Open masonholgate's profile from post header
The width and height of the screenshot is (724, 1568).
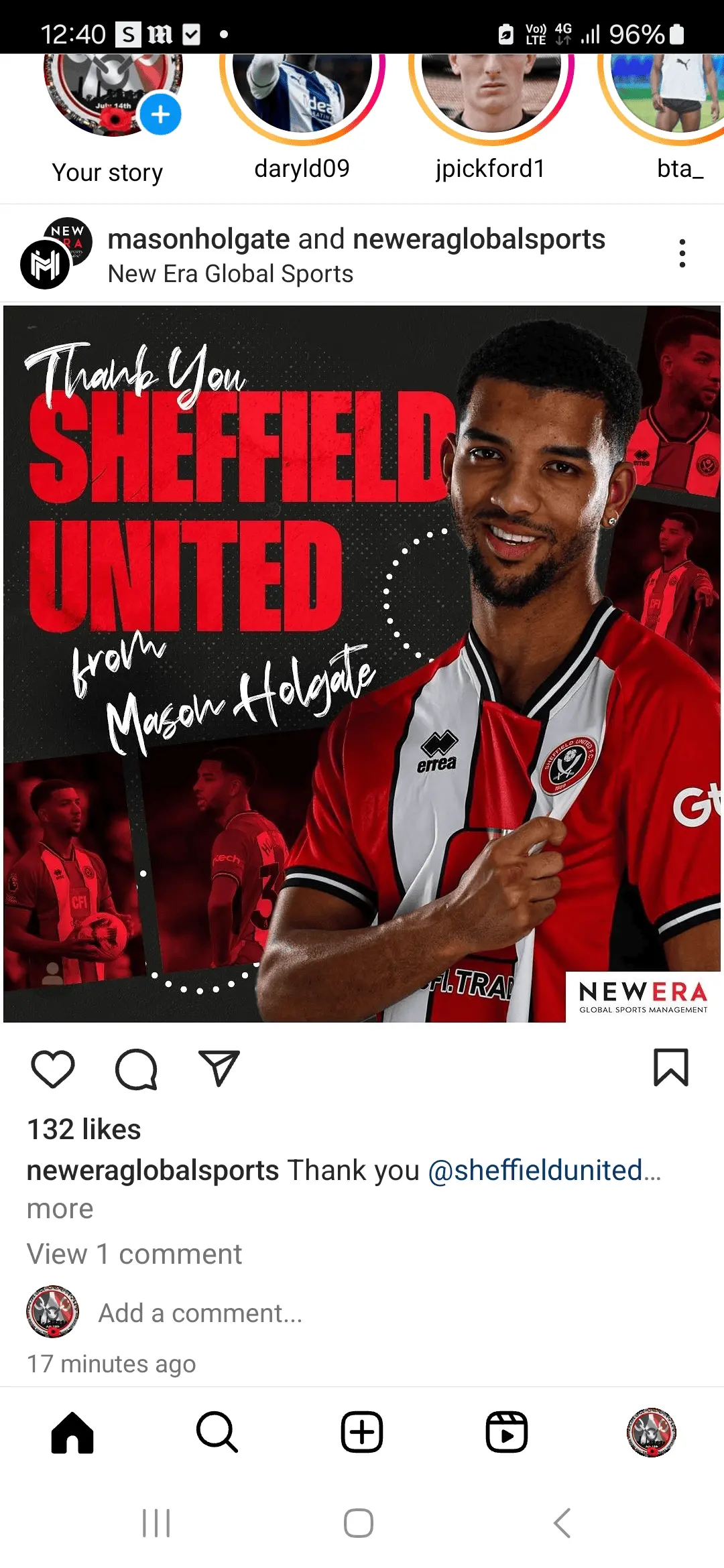198,239
